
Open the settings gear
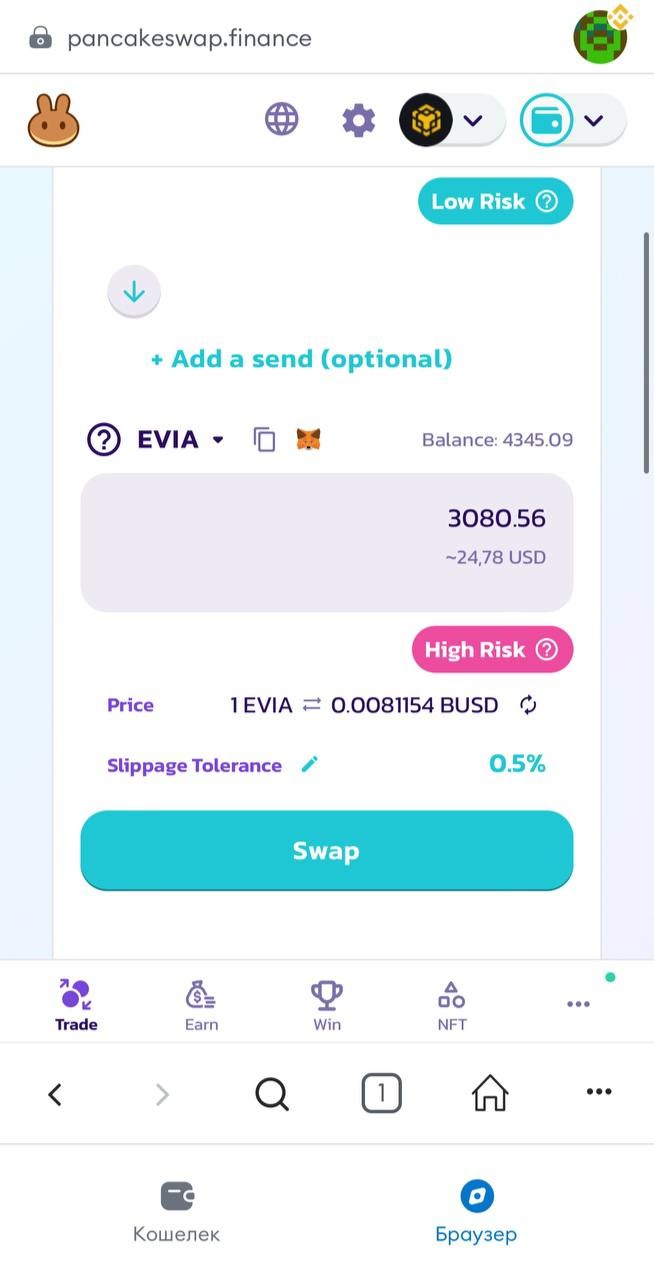coord(358,121)
